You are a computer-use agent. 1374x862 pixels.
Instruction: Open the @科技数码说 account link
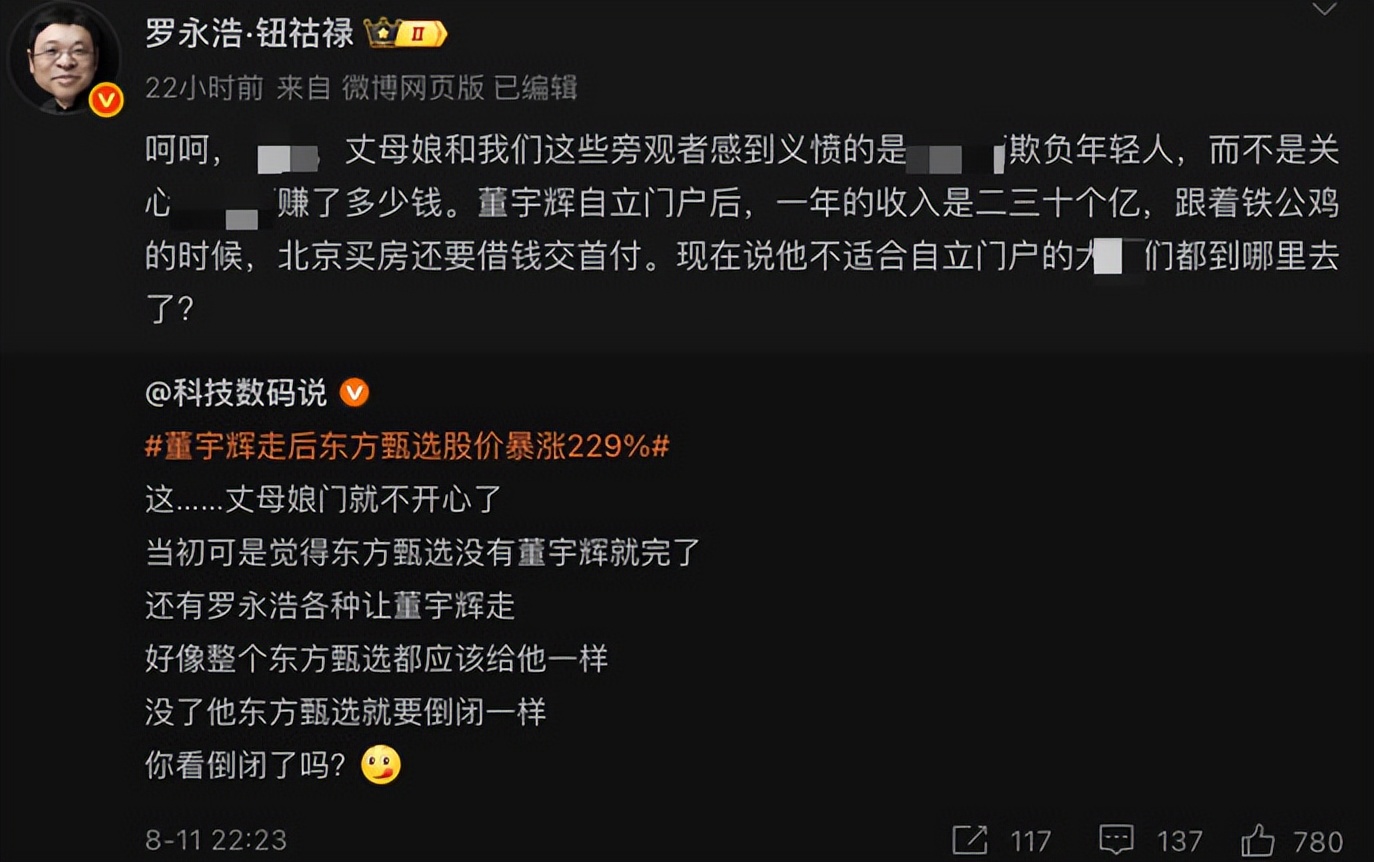click(236, 393)
